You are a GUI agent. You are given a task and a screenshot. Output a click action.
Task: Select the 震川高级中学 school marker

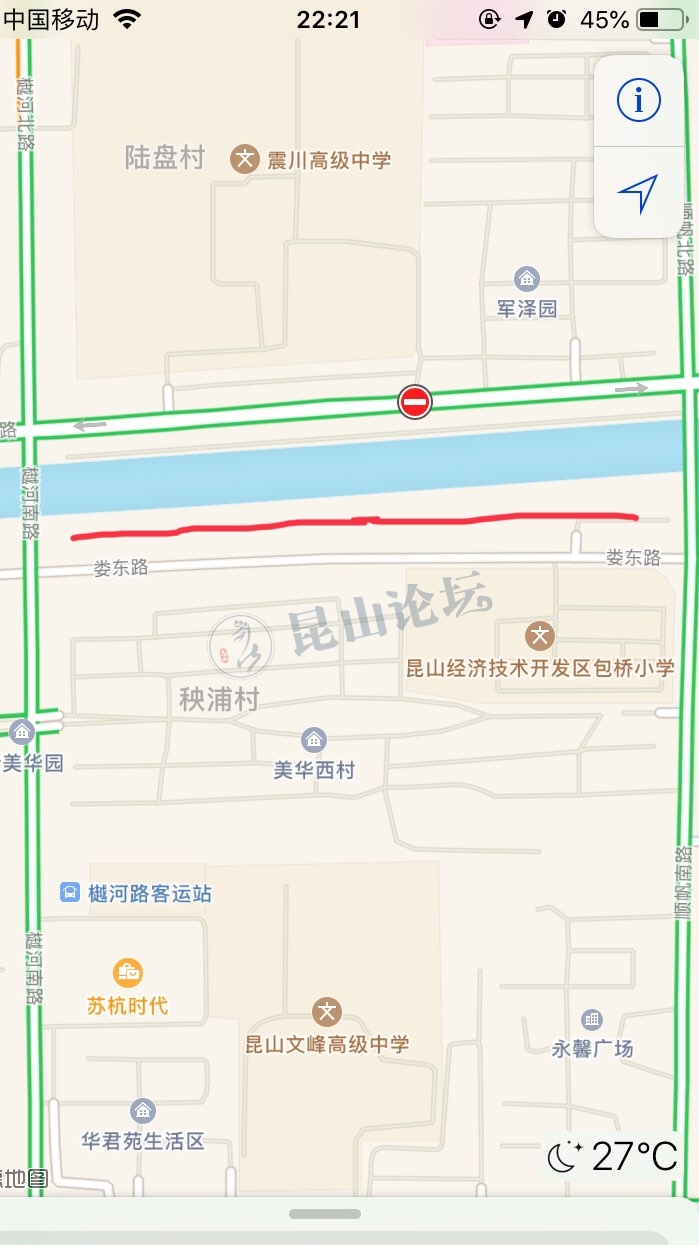[x=245, y=159]
